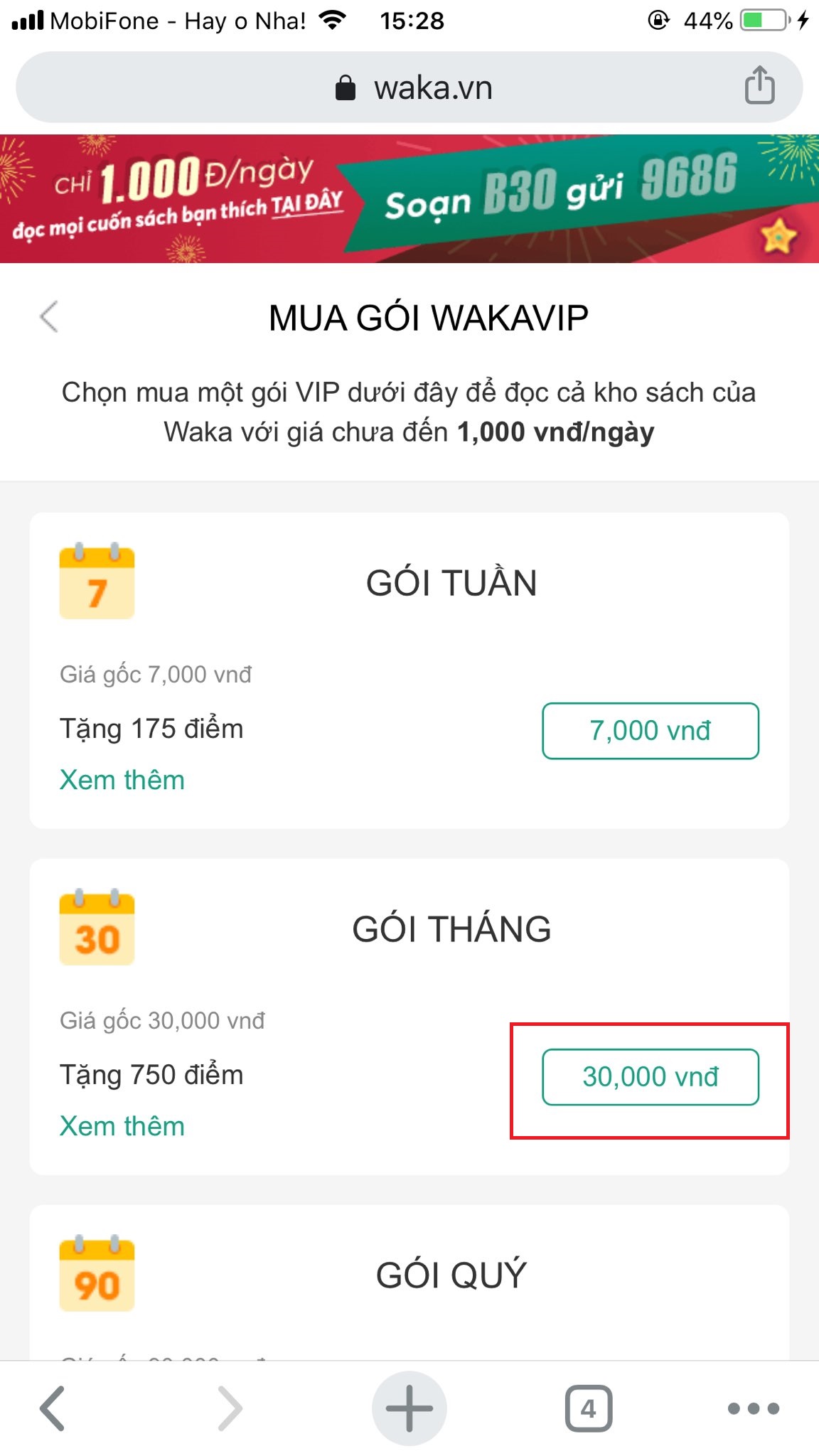
Task: Open a new browser tab
Action: point(409,1408)
